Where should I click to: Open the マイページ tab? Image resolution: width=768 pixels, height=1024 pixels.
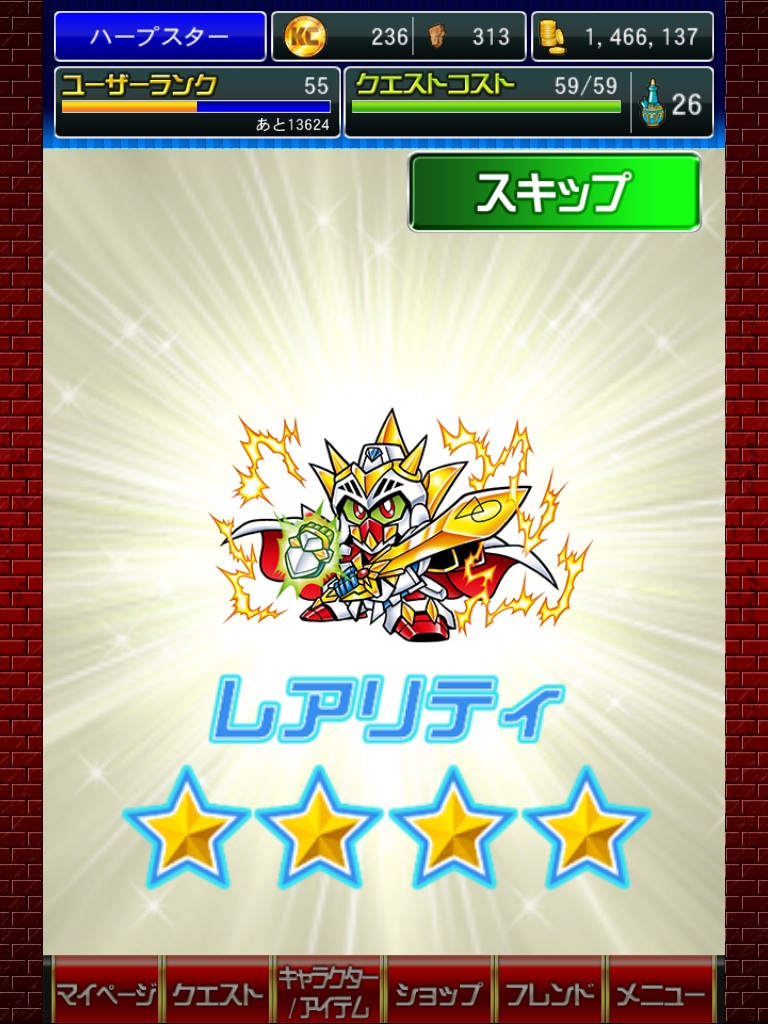106,993
